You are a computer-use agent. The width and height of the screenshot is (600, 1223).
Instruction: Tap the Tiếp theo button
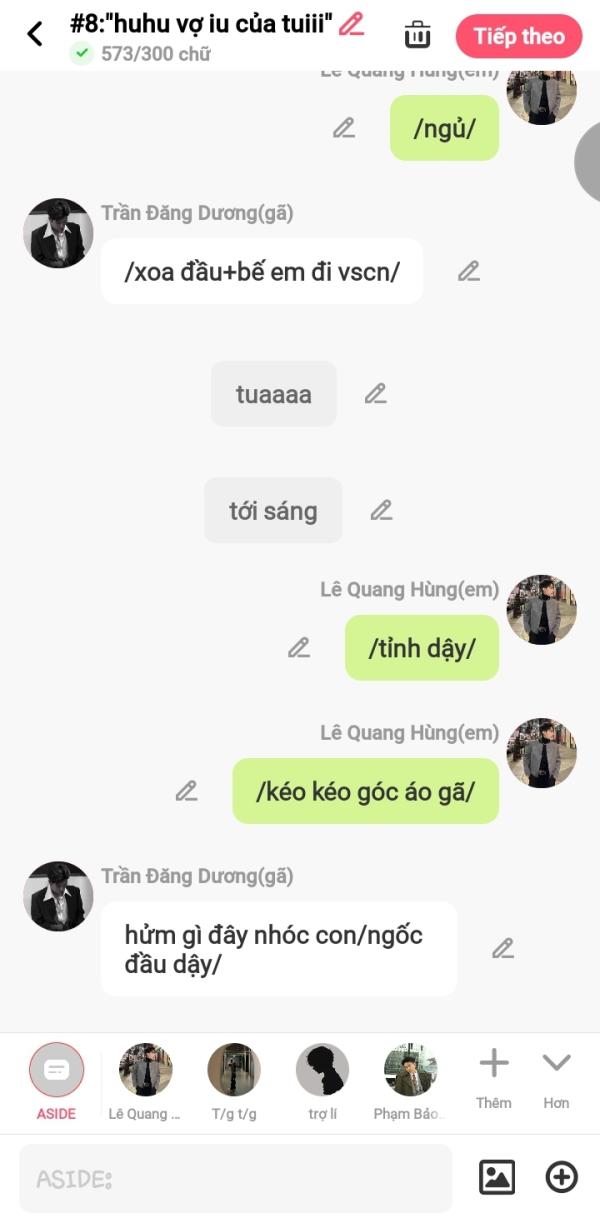[518, 37]
